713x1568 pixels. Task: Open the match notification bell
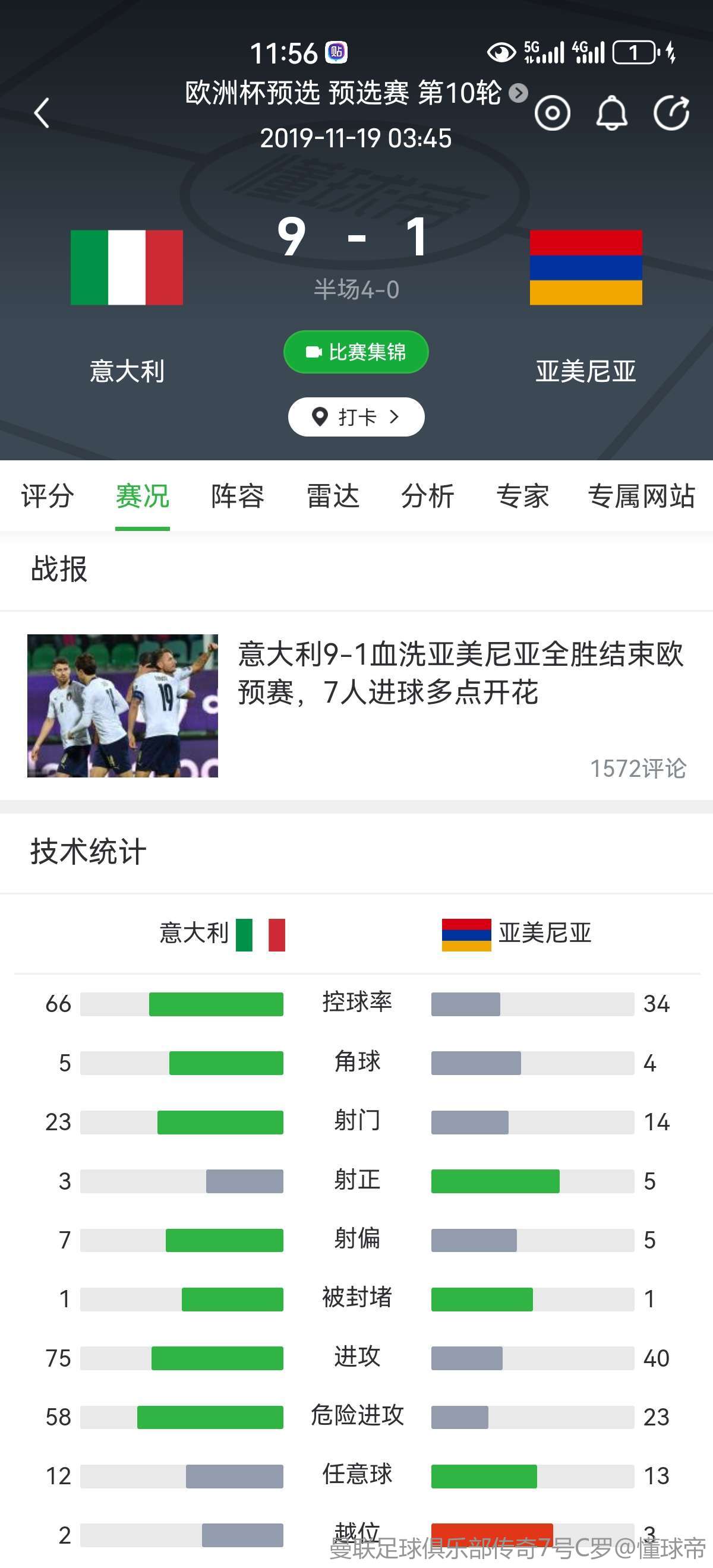click(x=611, y=113)
